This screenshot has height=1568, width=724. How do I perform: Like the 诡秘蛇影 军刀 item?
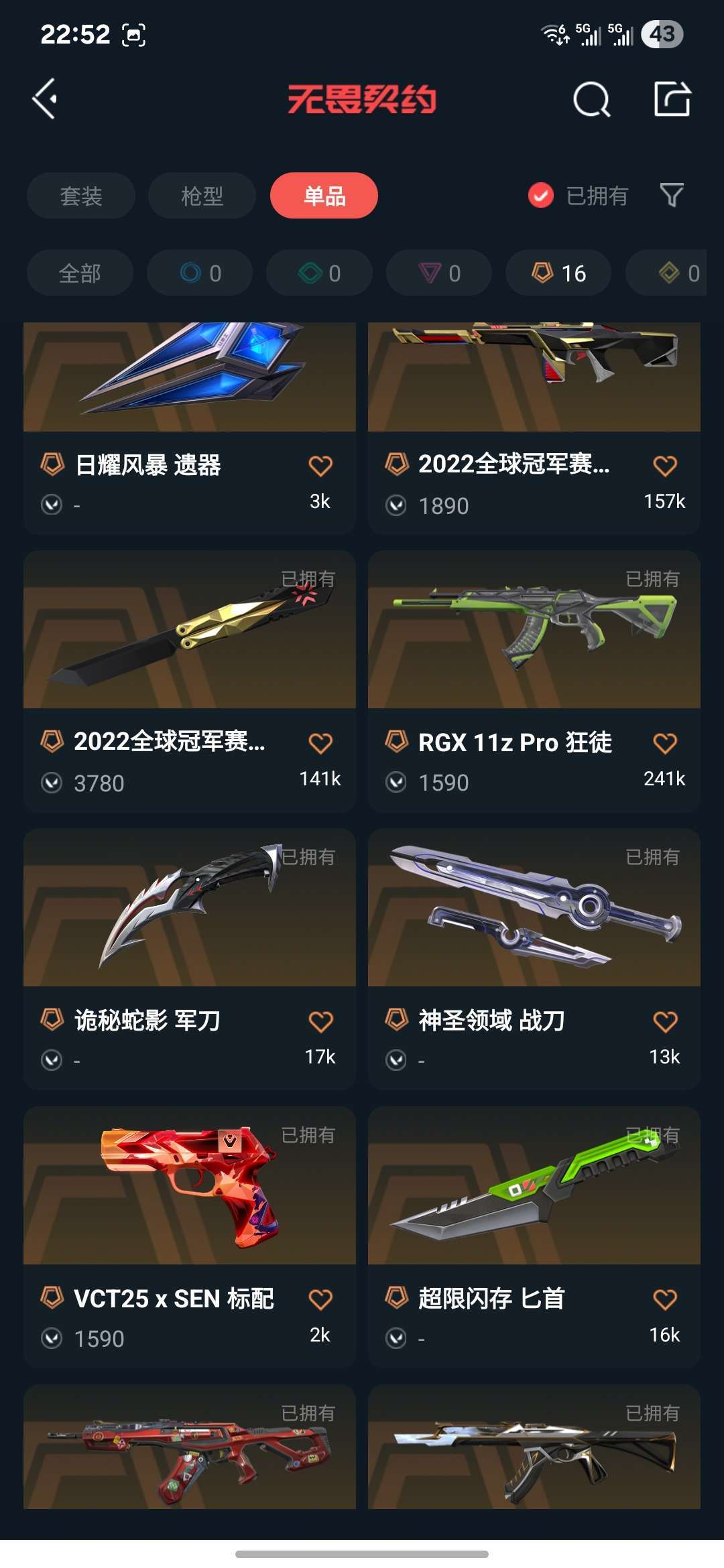coord(320,1021)
